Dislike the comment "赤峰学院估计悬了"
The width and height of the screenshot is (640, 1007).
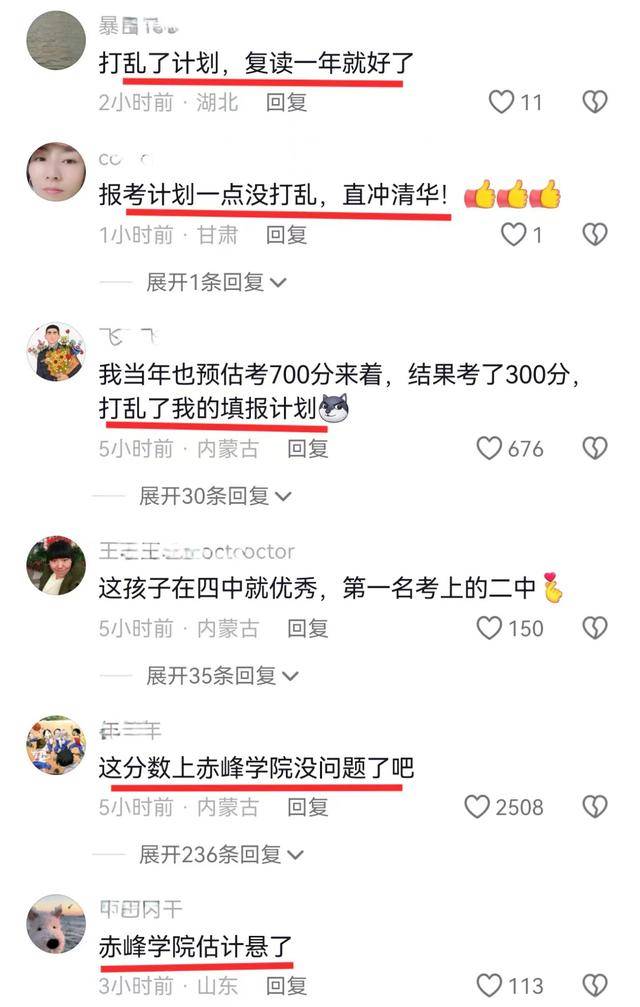(595, 986)
